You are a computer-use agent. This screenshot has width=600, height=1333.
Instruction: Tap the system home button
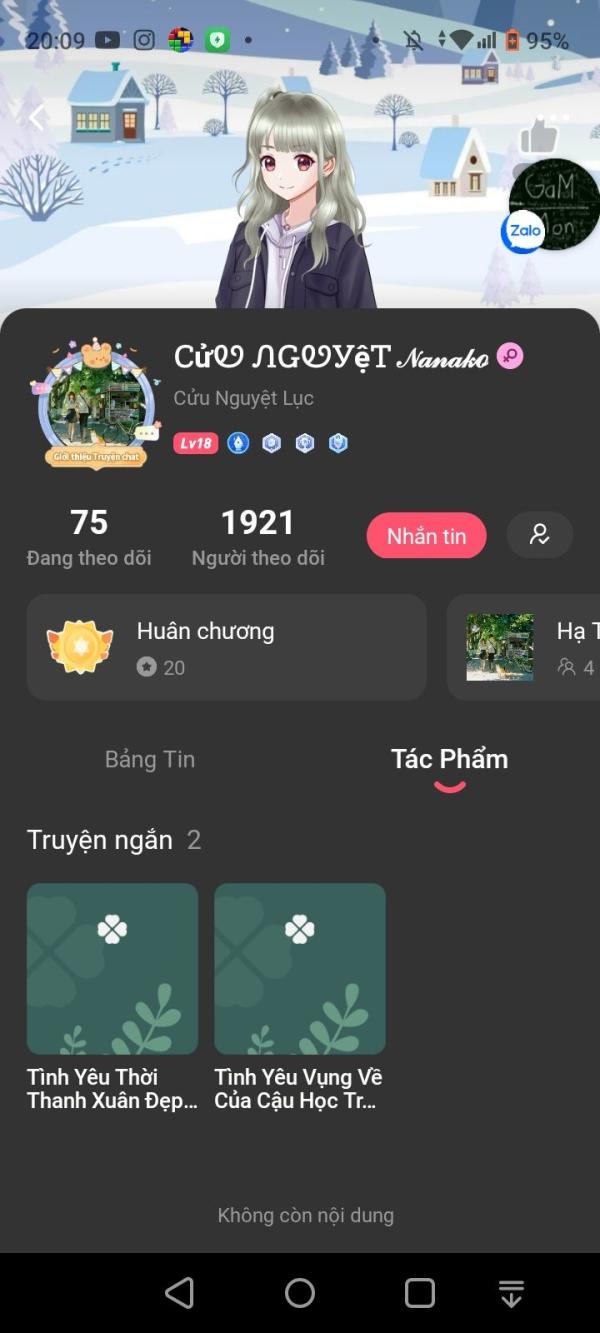(300, 1293)
